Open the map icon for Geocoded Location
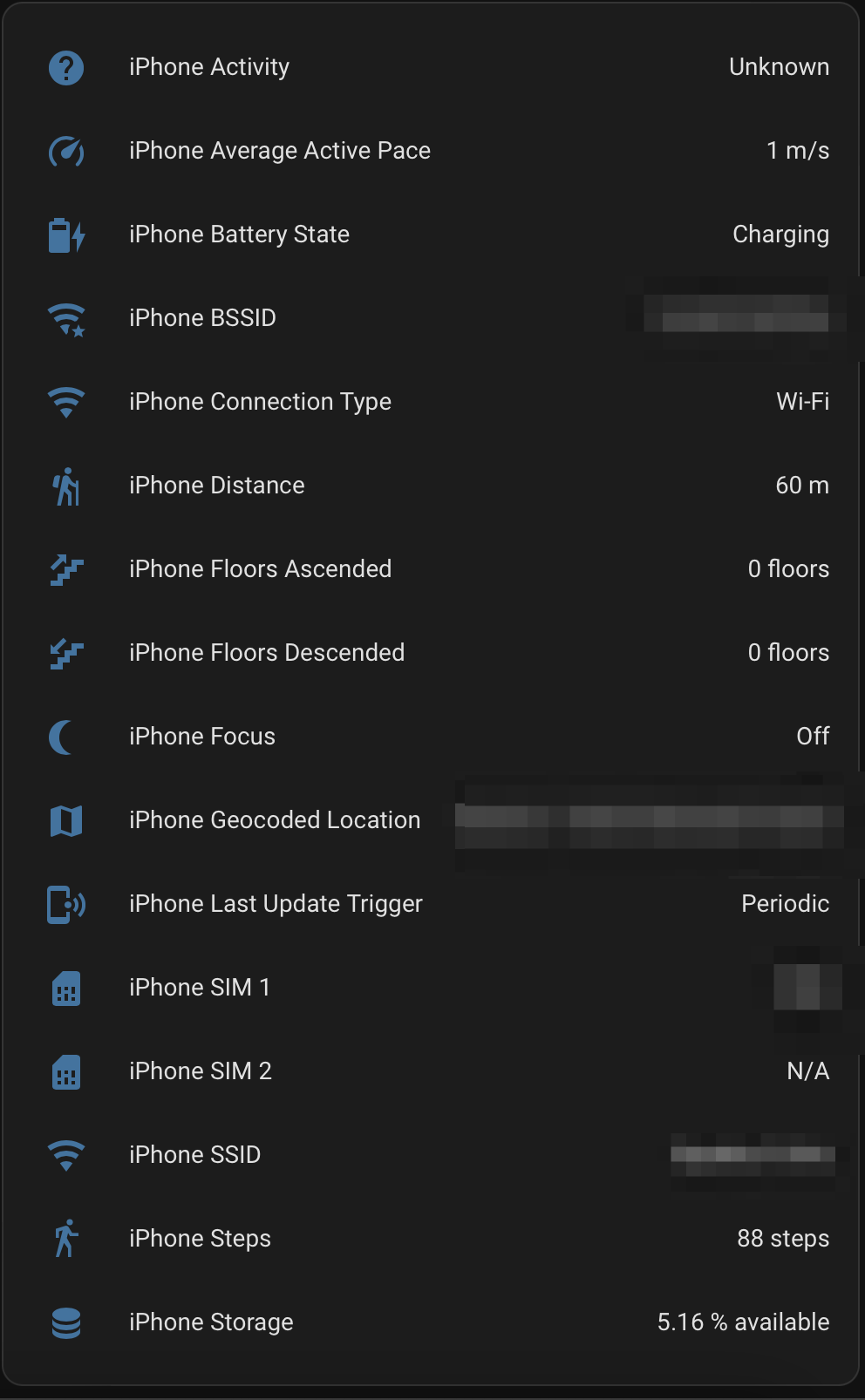 pos(66,819)
